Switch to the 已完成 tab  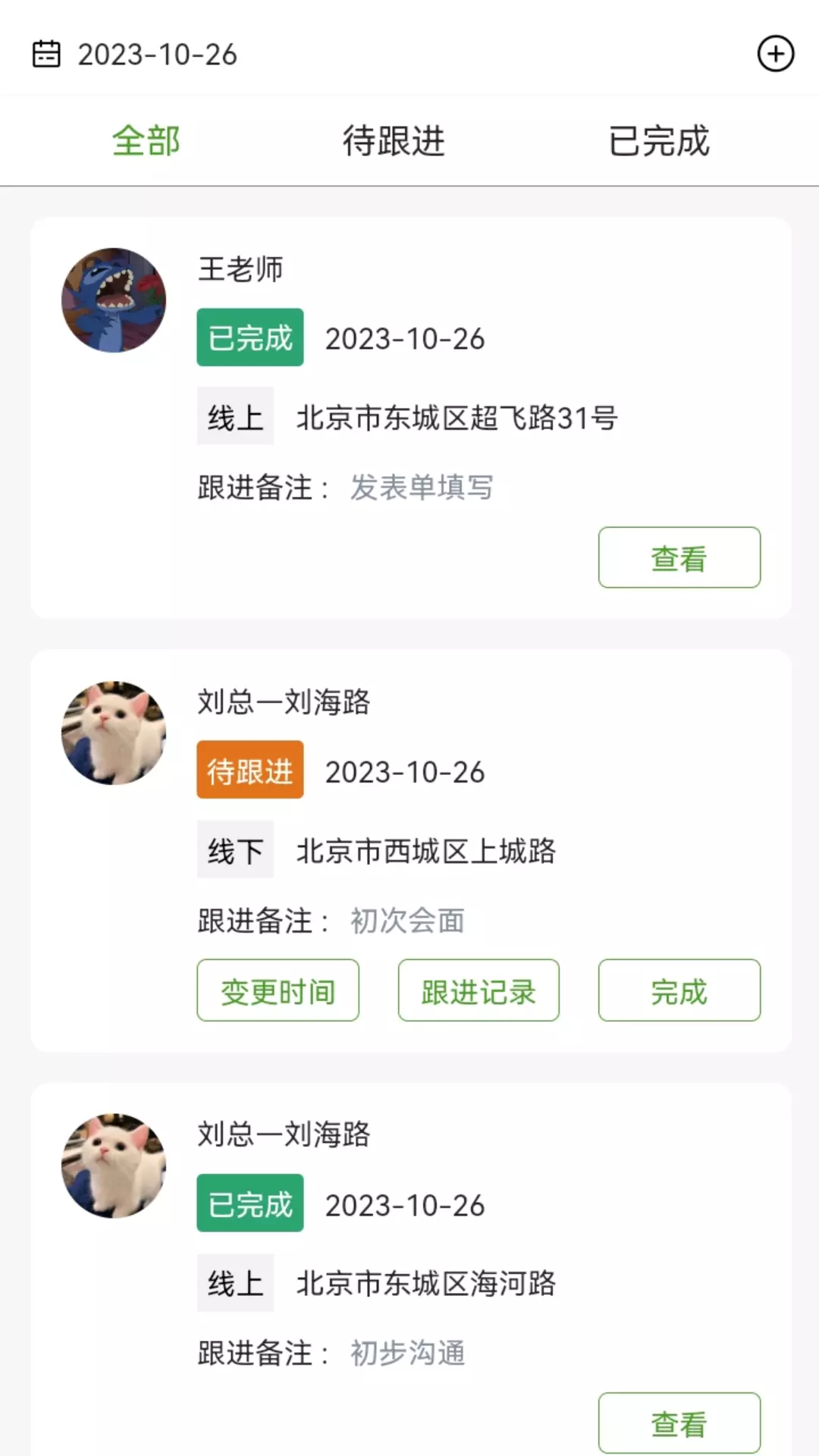click(659, 141)
